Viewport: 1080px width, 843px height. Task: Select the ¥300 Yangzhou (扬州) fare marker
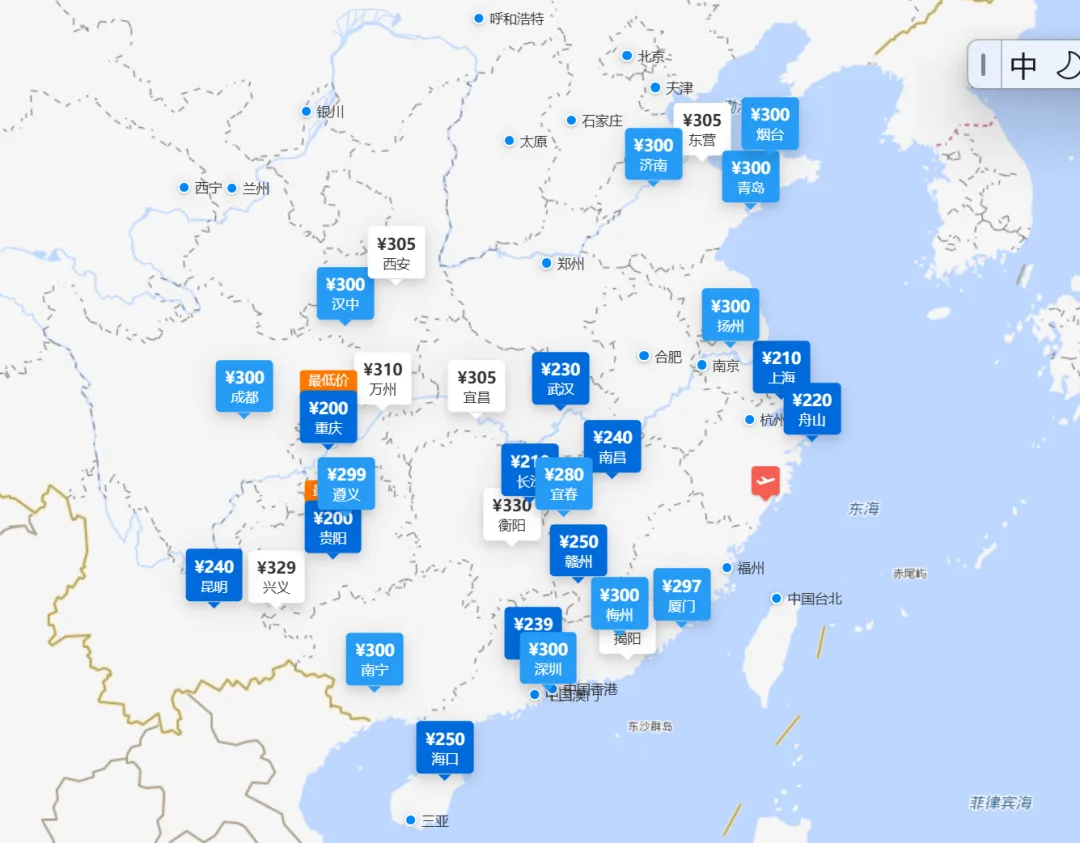click(730, 315)
